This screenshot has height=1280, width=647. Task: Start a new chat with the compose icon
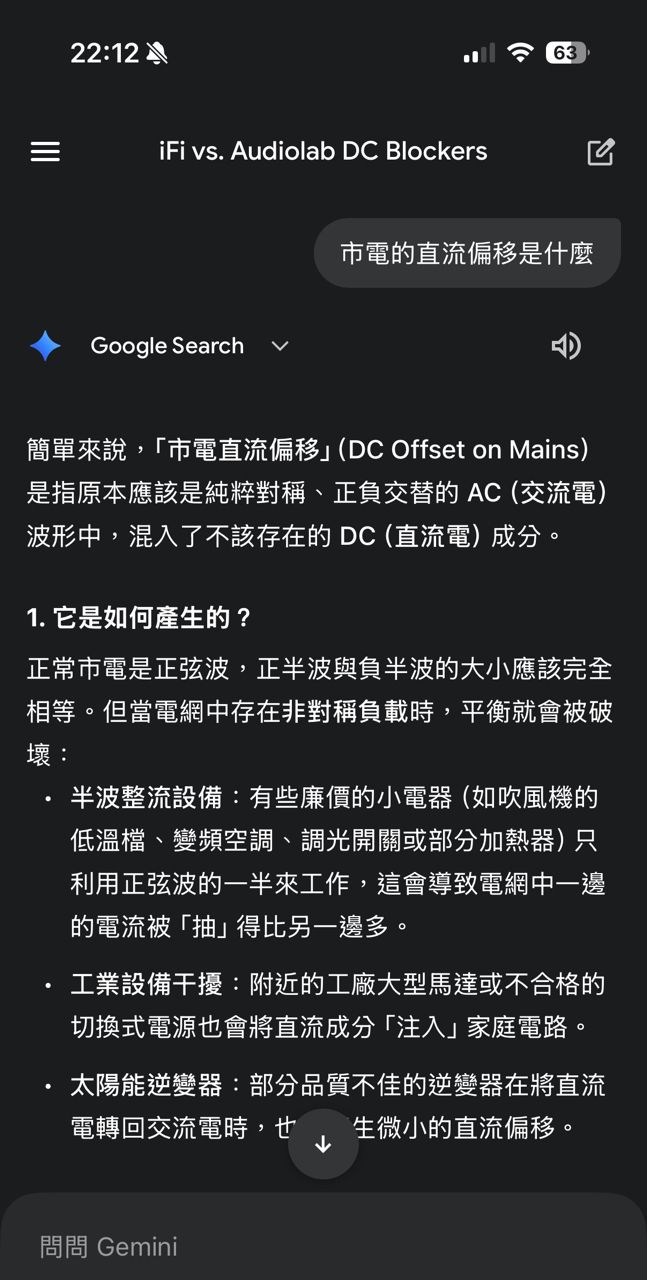600,152
